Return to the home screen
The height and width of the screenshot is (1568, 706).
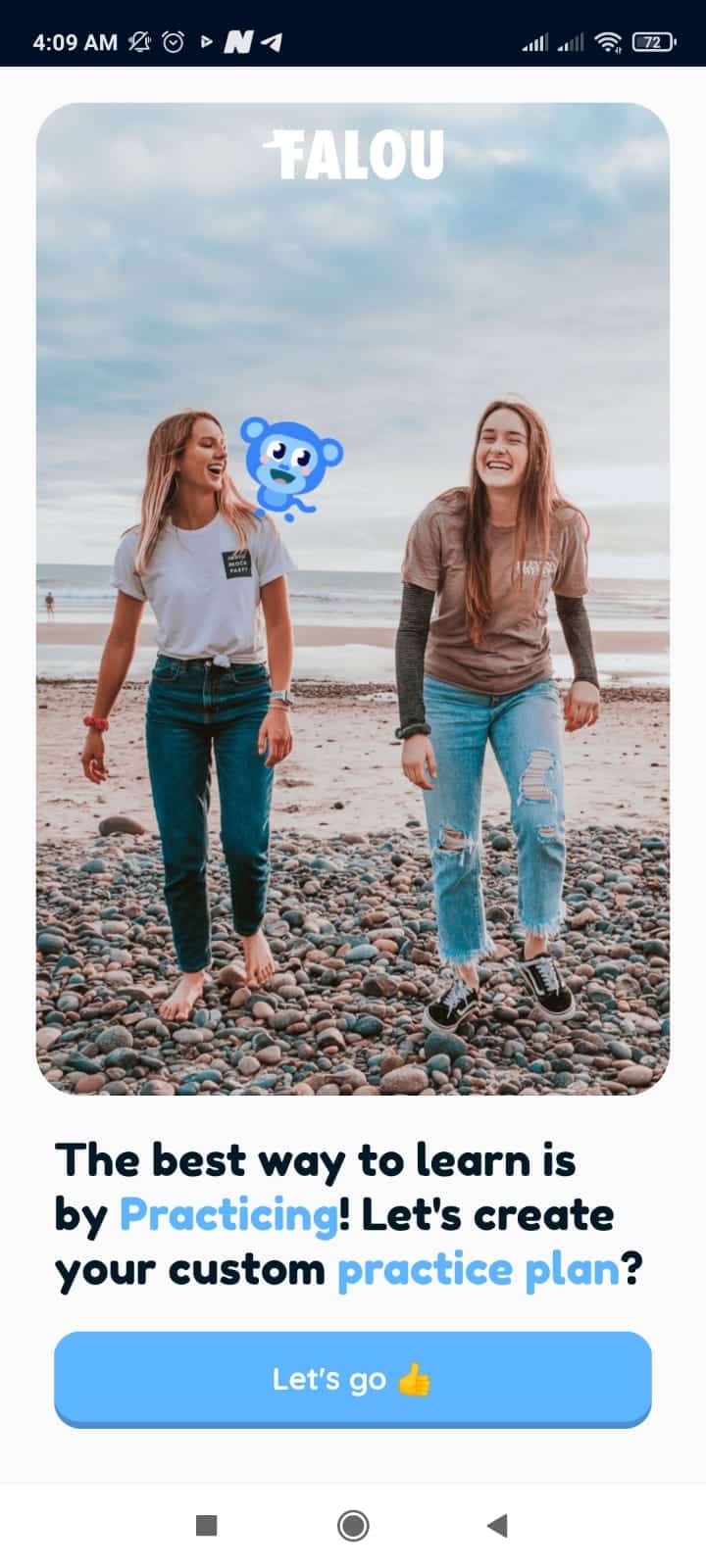click(x=353, y=1525)
